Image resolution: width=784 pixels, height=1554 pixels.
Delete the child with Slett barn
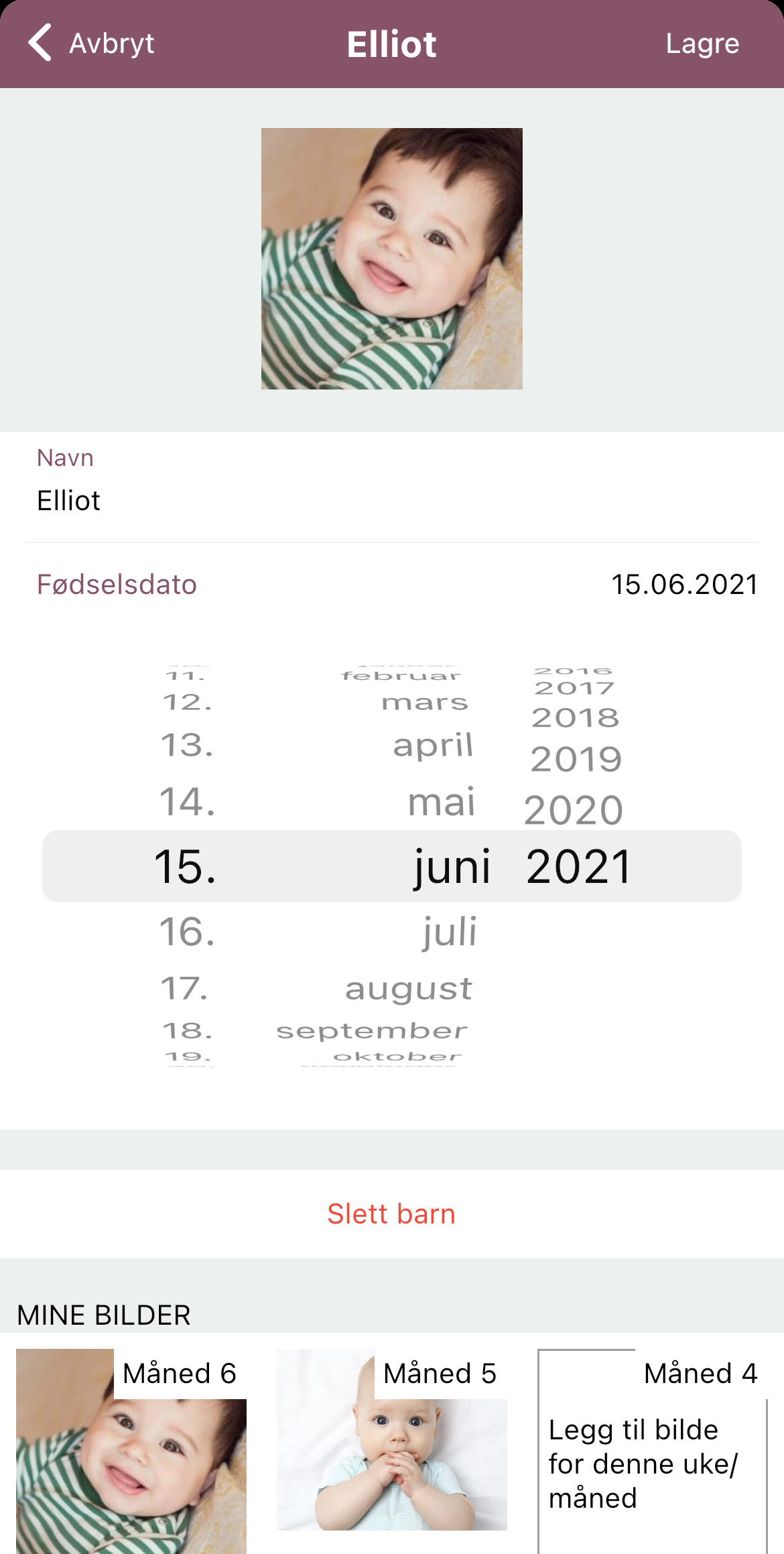tap(392, 1214)
